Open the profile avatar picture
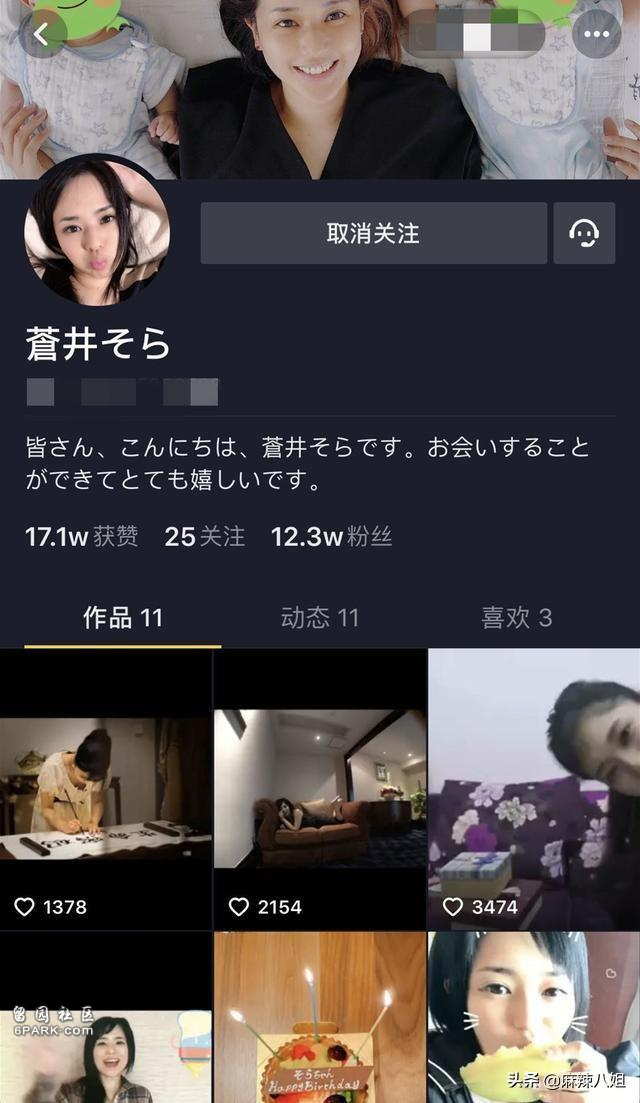This screenshot has width=640, height=1103. click(x=97, y=231)
